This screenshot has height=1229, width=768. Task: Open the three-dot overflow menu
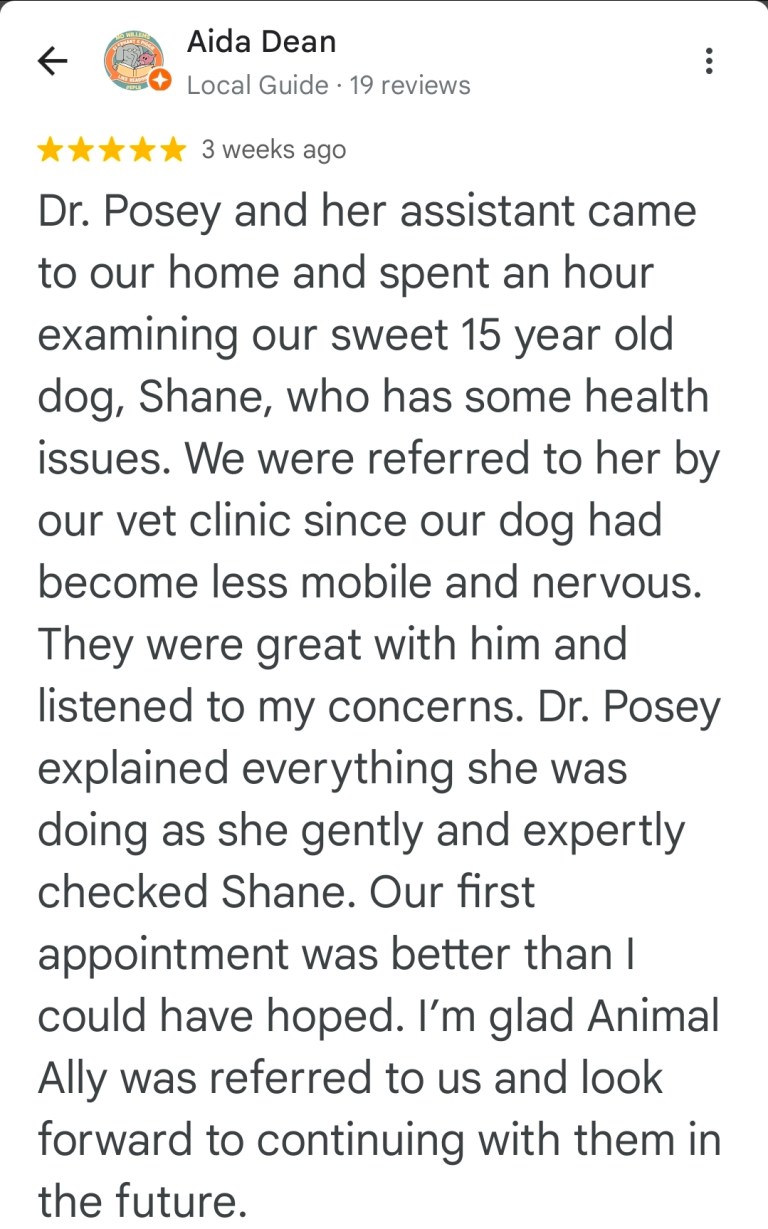click(709, 62)
